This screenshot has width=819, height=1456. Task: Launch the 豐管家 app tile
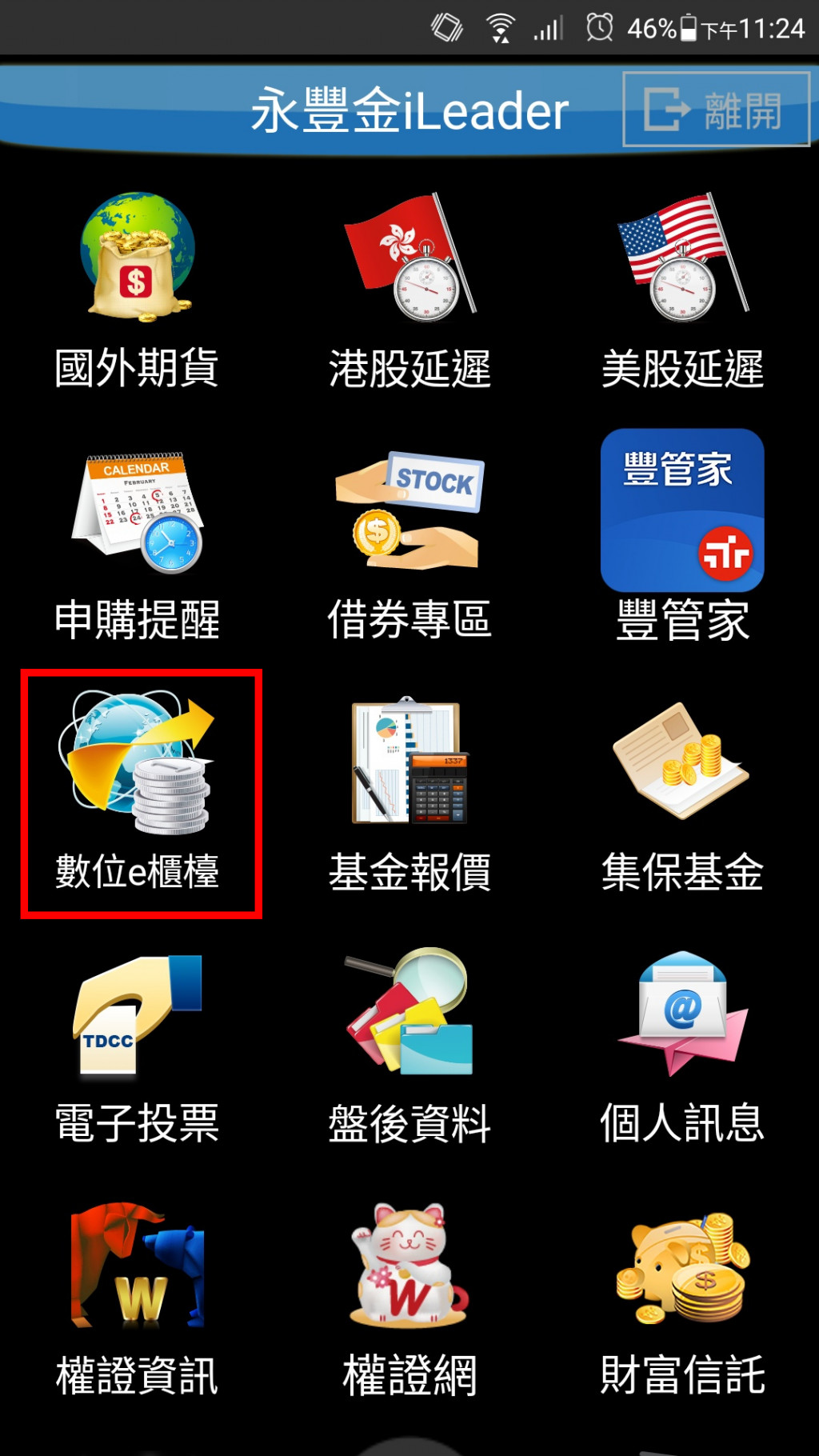pos(682,536)
